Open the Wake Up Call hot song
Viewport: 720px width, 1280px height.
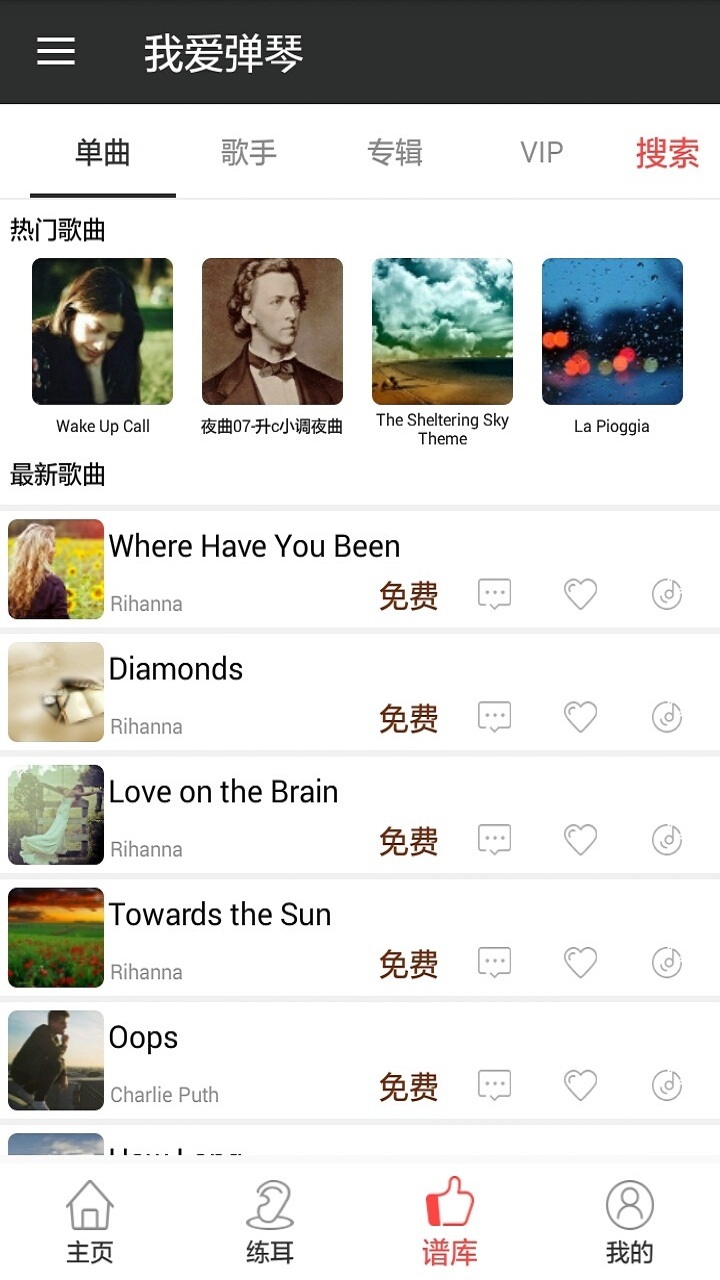[102, 332]
